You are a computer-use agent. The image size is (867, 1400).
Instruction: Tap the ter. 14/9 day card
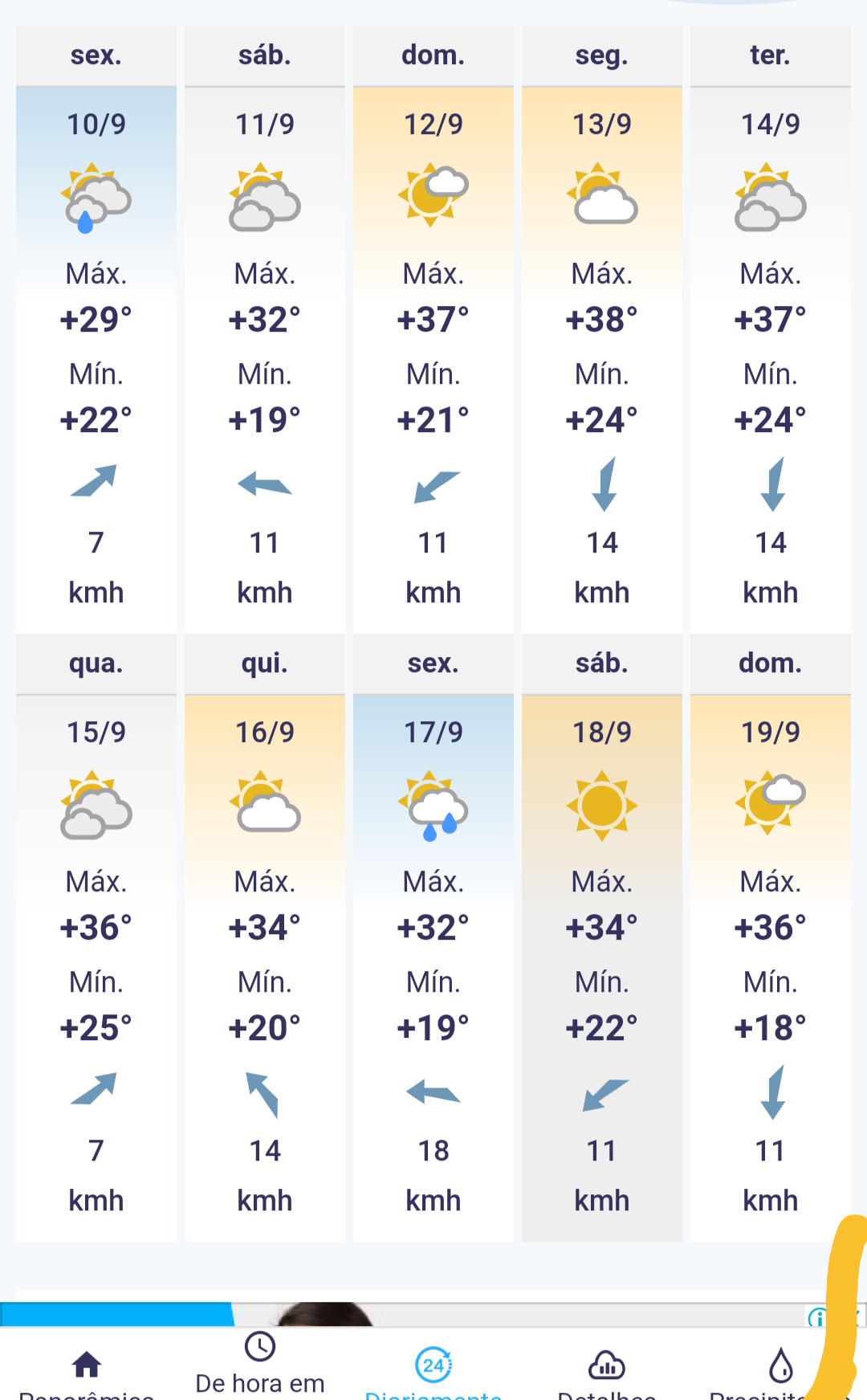click(x=771, y=329)
